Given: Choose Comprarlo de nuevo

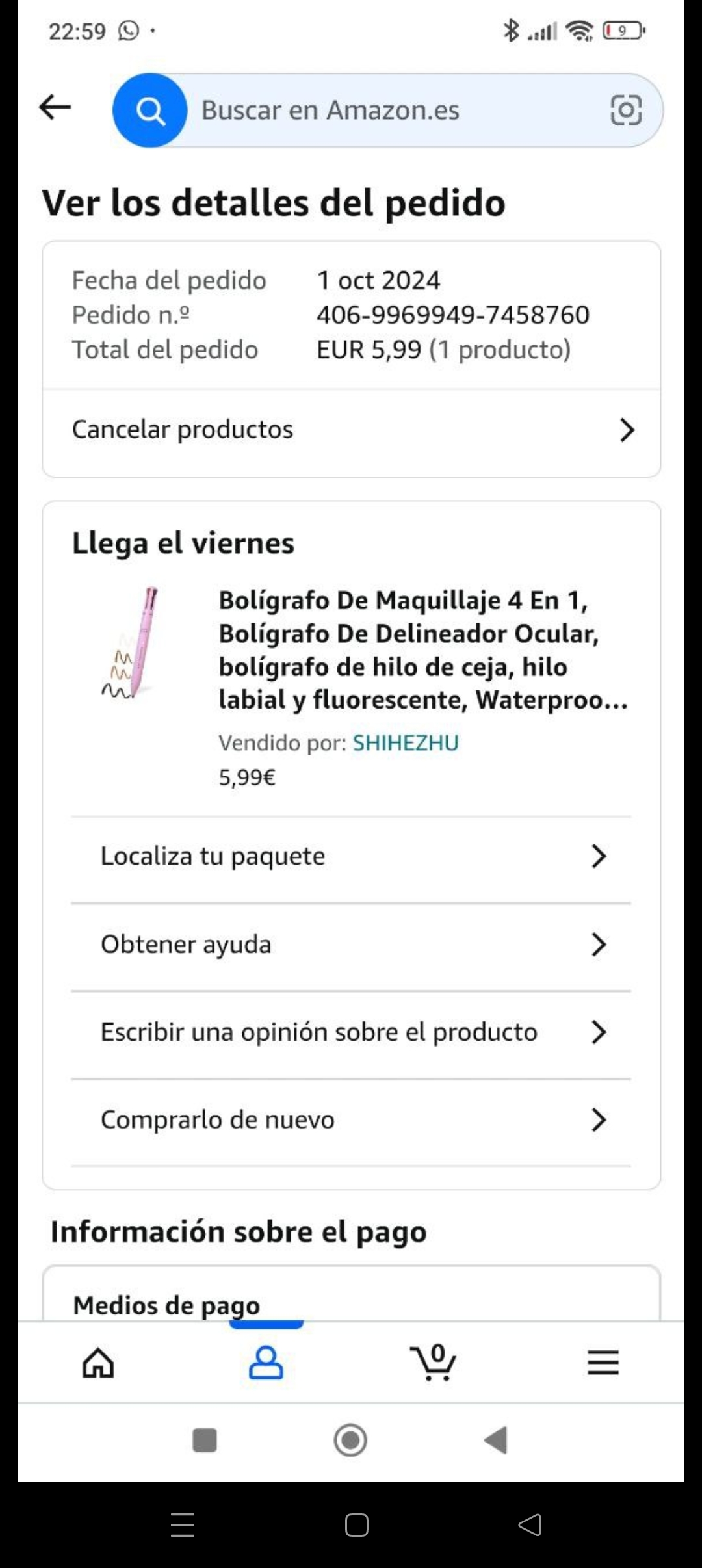Looking at the screenshot, I should 351,1119.
